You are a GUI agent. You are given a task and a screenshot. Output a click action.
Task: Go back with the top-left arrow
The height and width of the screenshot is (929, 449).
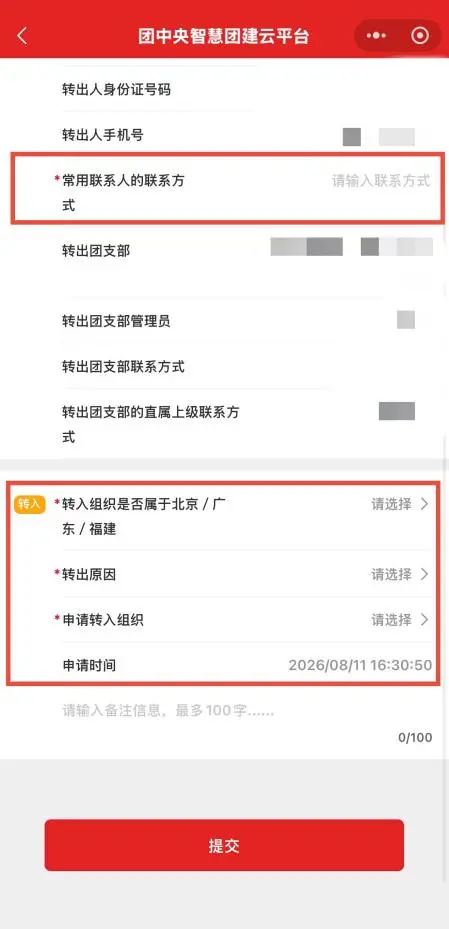click(23, 36)
